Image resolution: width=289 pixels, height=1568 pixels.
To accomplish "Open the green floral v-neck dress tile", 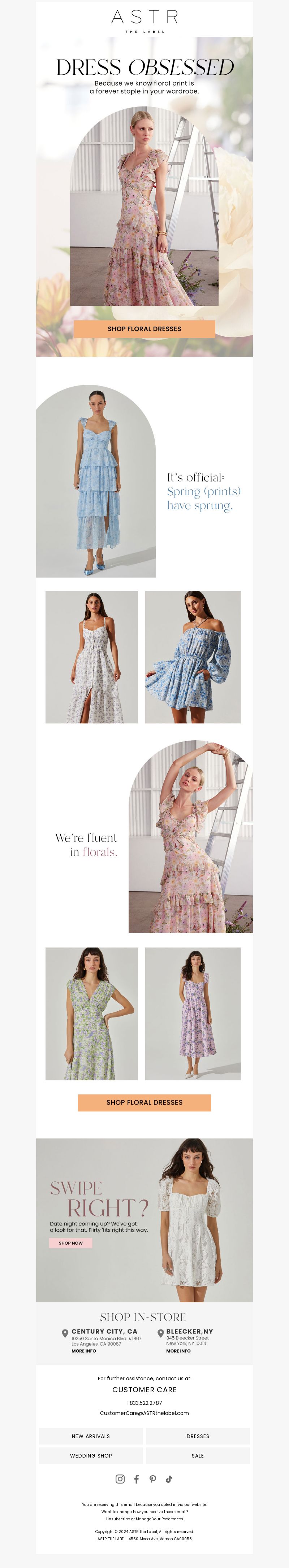I will (x=91, y=1014).
